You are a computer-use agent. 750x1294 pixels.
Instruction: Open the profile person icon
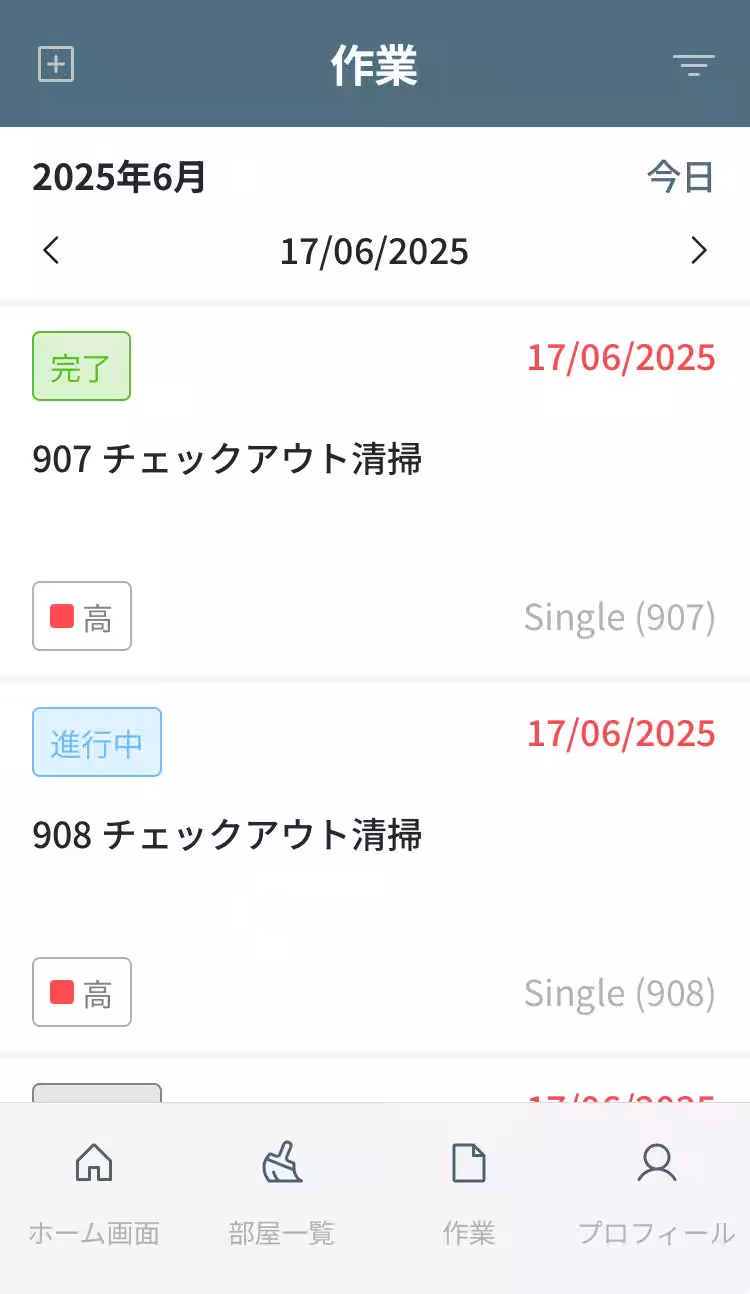(657, 1164)
